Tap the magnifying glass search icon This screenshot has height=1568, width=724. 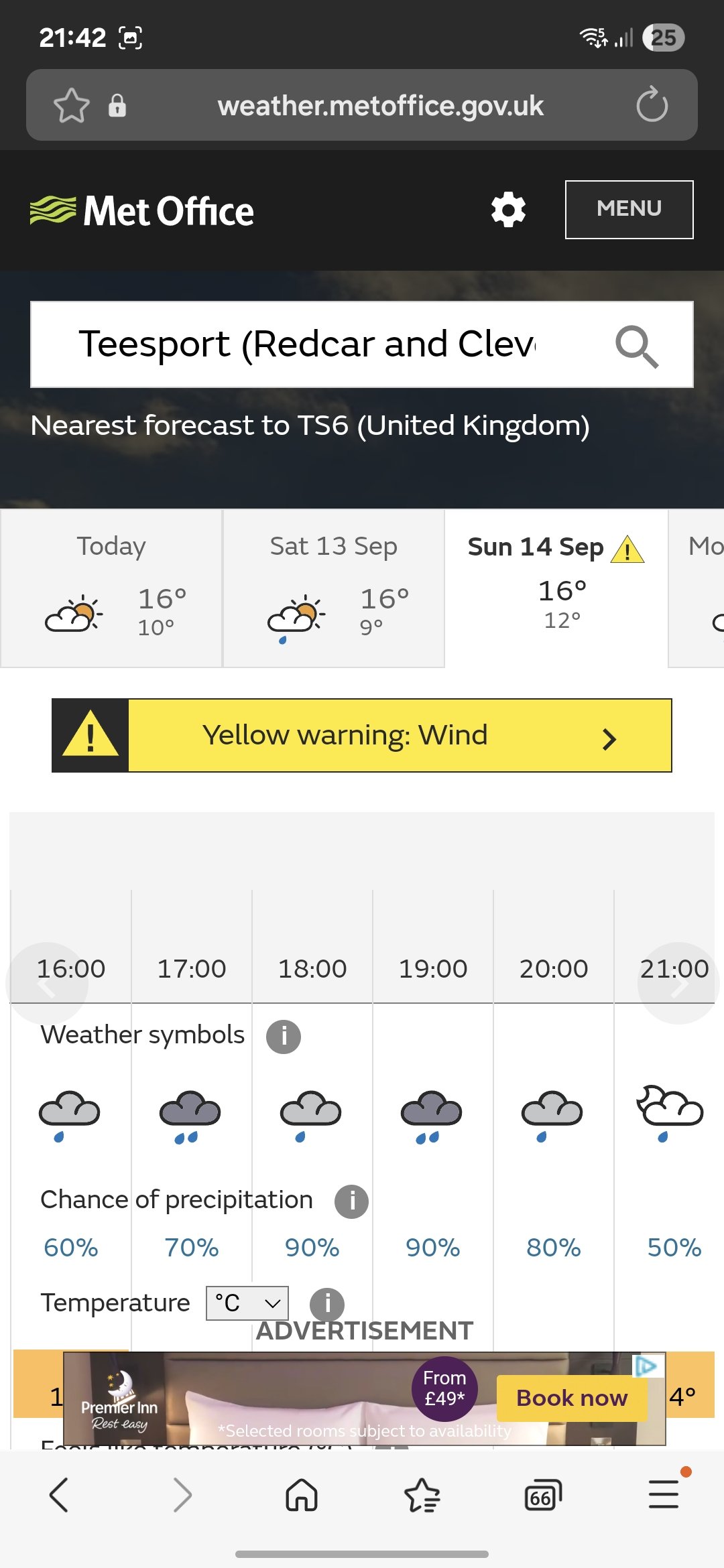click(x=637, y=346)
